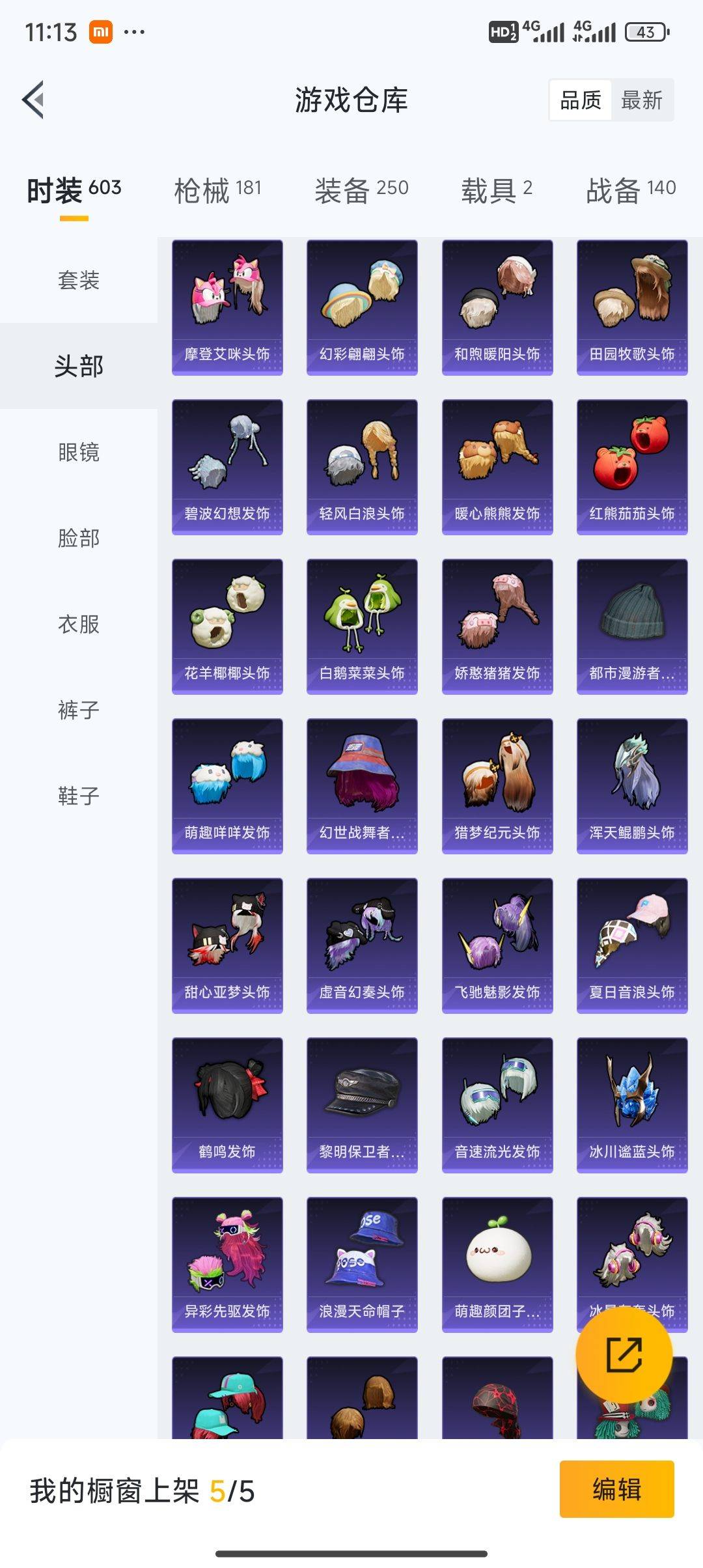Open the 鞋子 category
Image resolution: width=703 pixels, height=1568 pixels.
pyautogui.click(x=79, y=796)
